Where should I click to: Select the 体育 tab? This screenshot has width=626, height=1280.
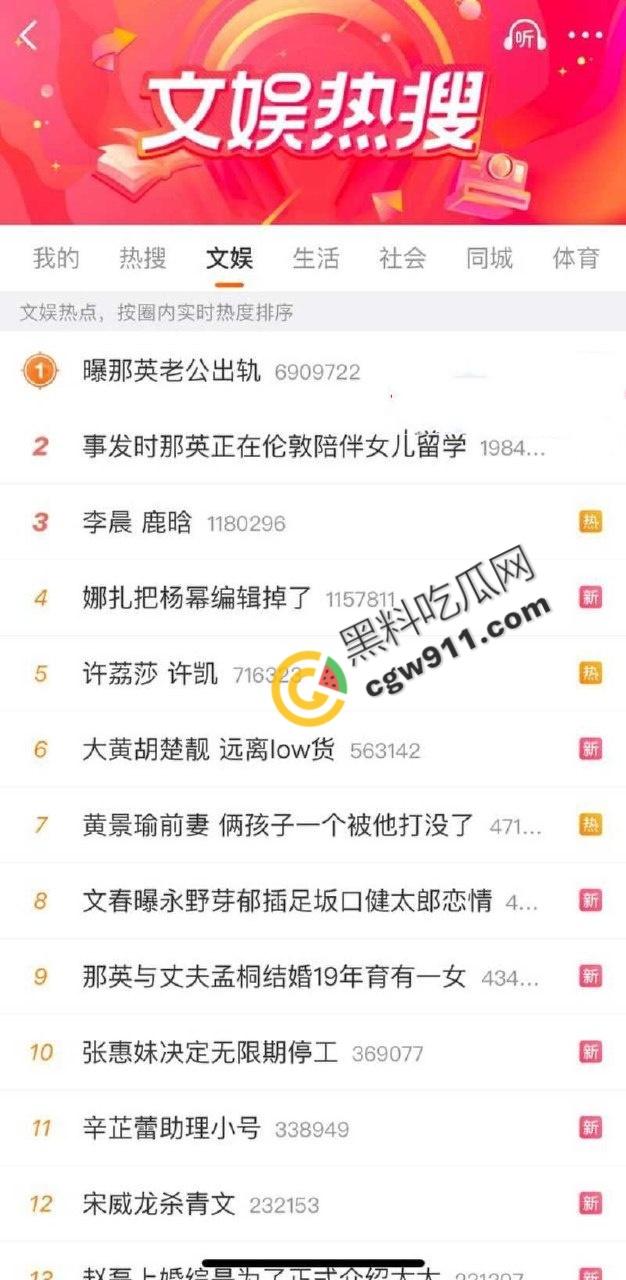[x=575, y=258]
